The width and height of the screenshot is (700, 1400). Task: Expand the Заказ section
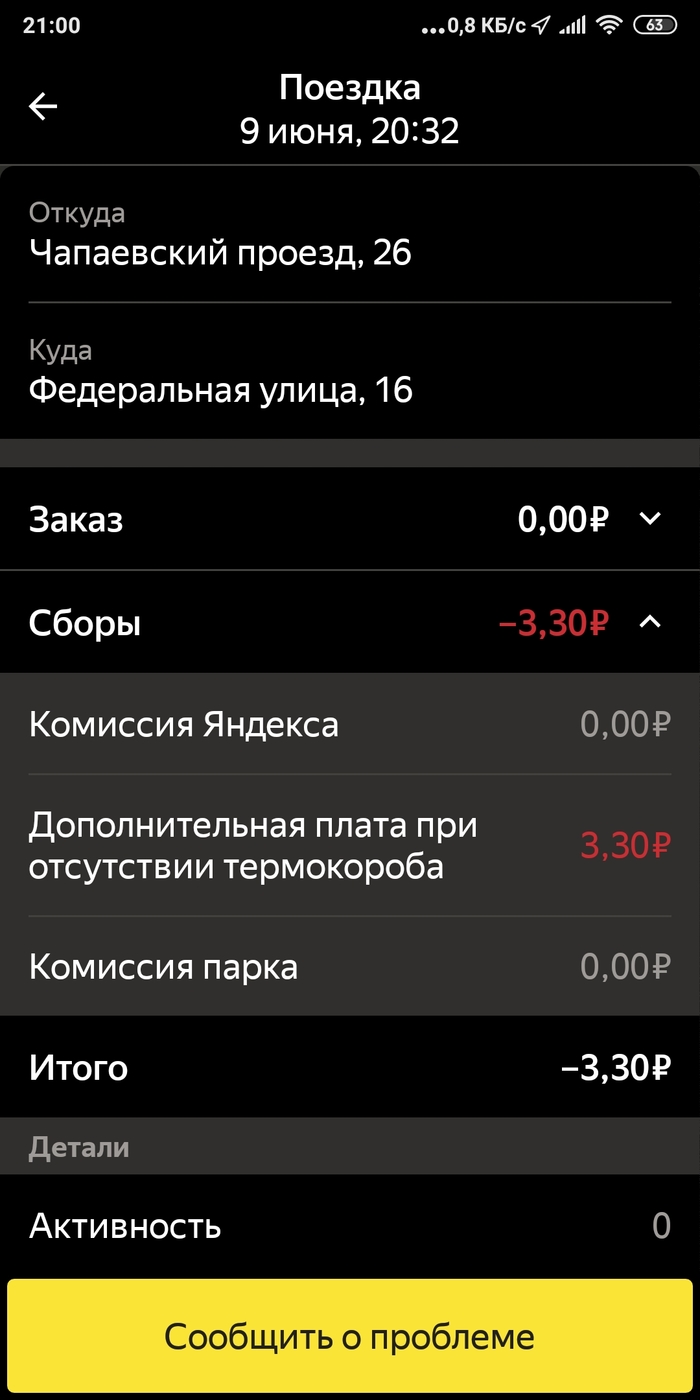click(x=650, y=519)
